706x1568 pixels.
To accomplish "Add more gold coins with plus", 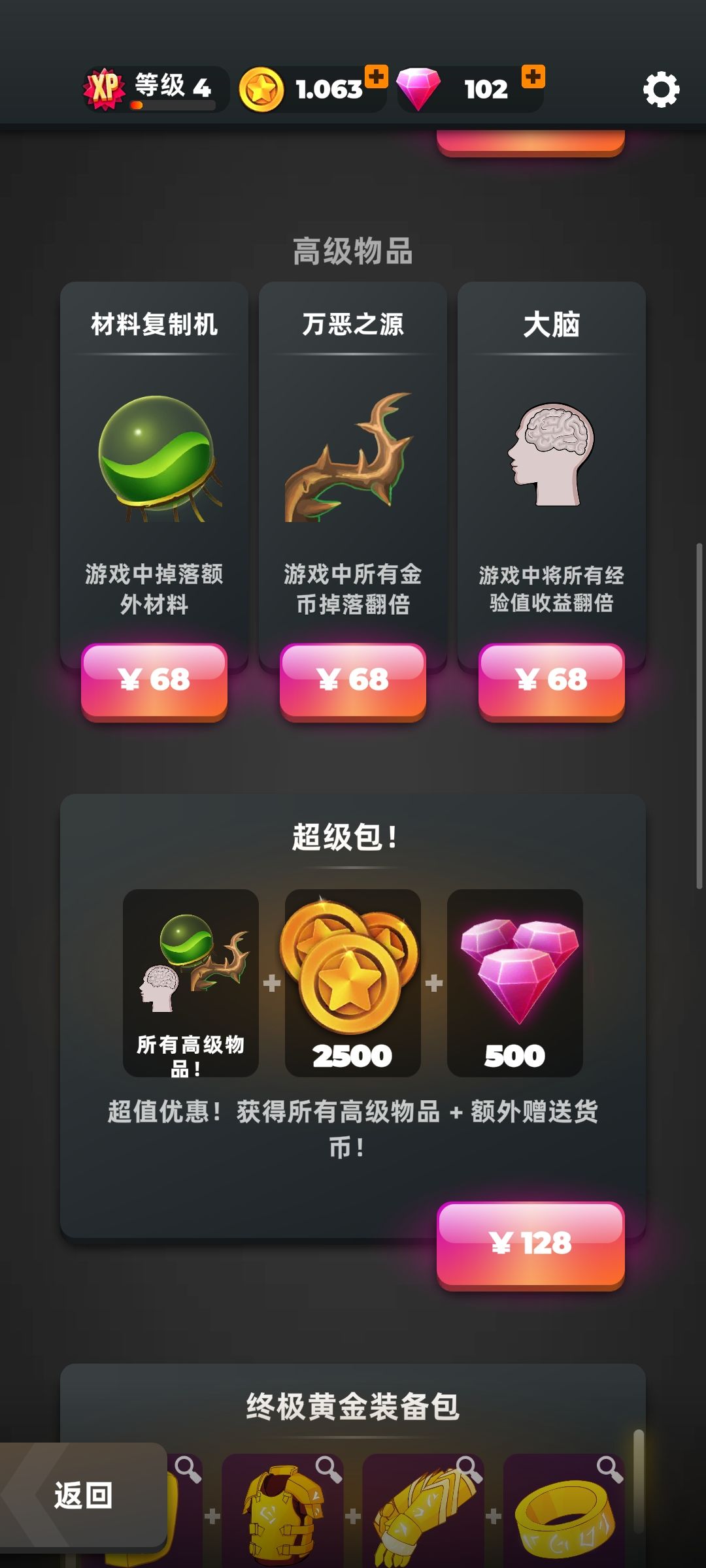I will (376, 76).
